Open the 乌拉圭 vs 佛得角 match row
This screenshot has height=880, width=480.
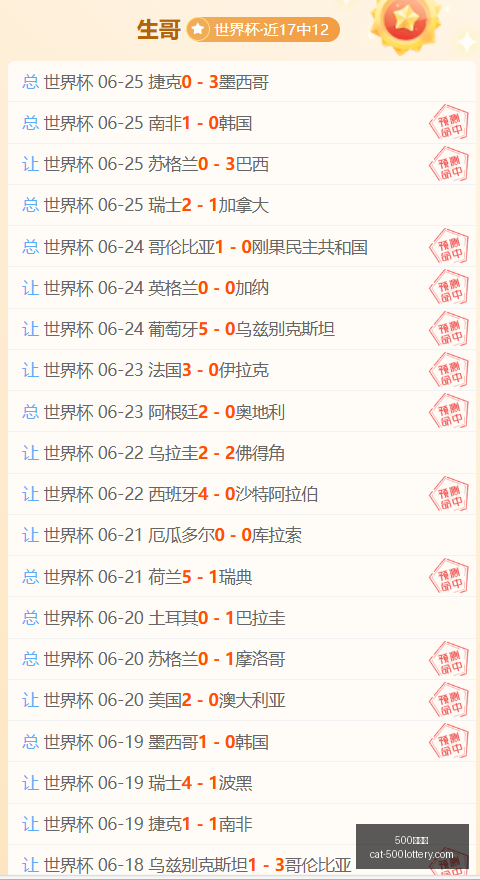tap(242, 453)
